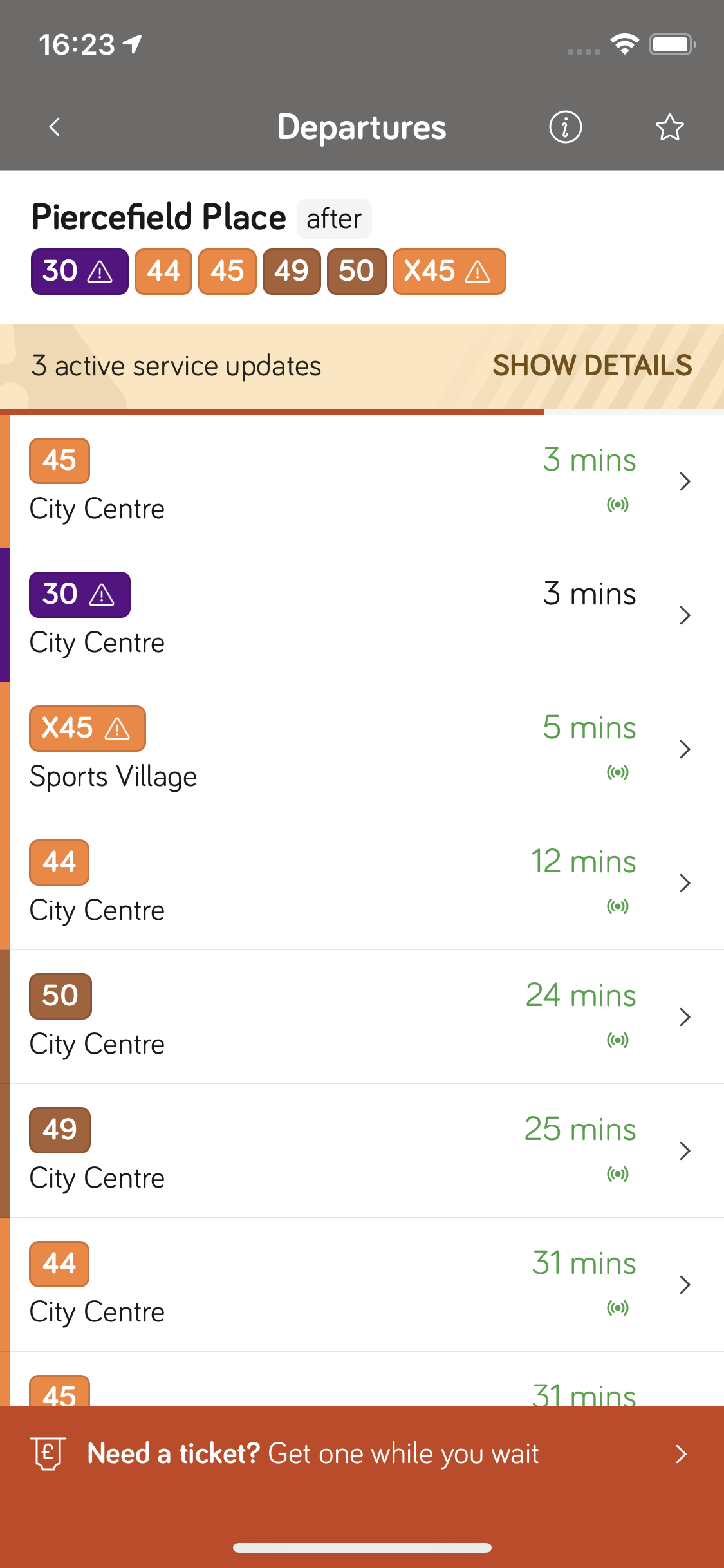Open the 50 City Centre departure
The height and width of the screenshot is (1568, 724).
pyautogui.click(x=362, y=1017)
